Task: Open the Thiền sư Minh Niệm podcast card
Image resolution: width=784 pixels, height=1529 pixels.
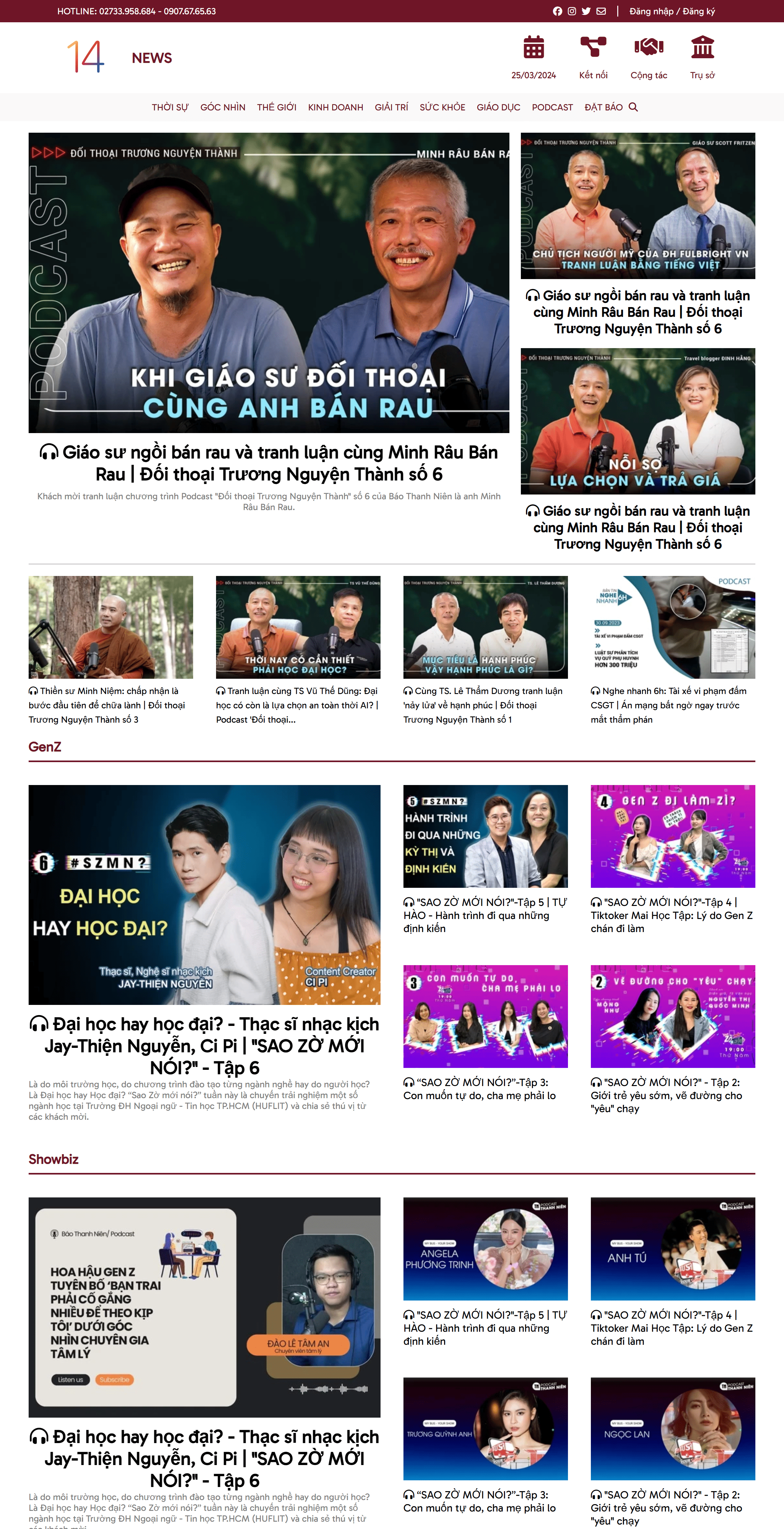Action: 110,650
